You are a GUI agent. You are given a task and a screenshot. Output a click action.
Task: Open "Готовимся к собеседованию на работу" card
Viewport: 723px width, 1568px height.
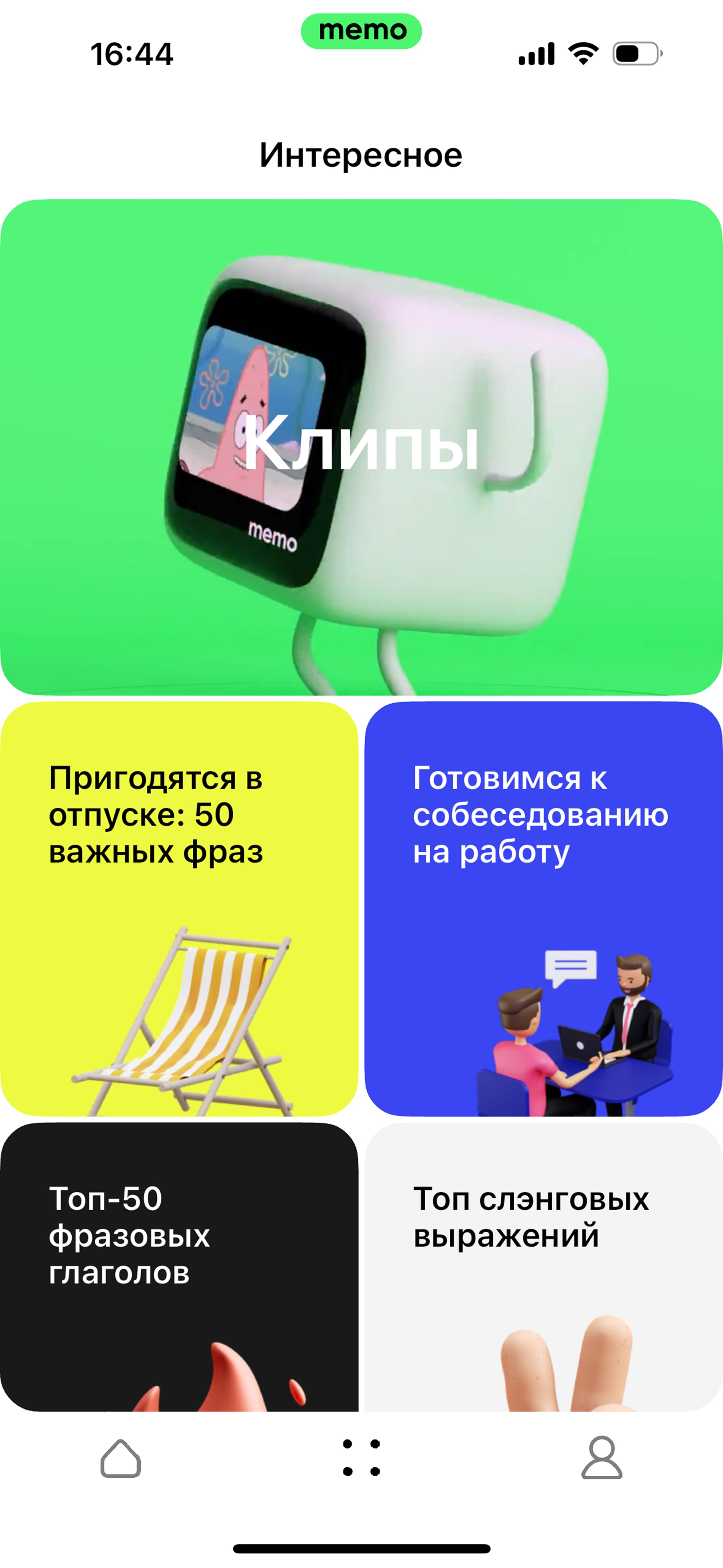(543, 909)
